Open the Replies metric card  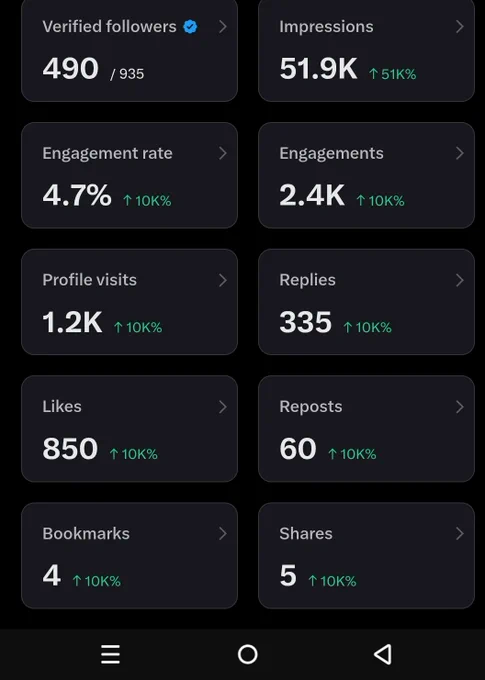366,302
